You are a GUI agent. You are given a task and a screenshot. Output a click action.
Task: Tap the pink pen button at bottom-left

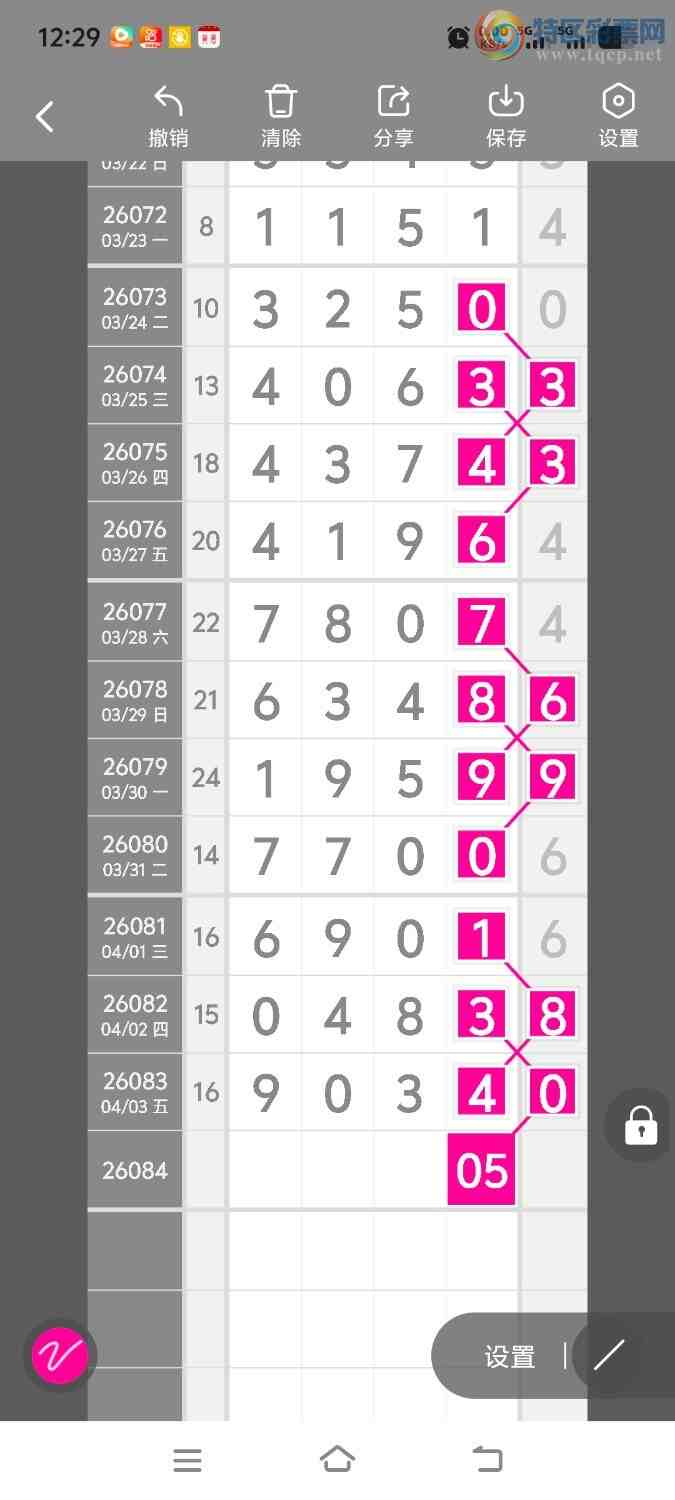[60, 1356]
